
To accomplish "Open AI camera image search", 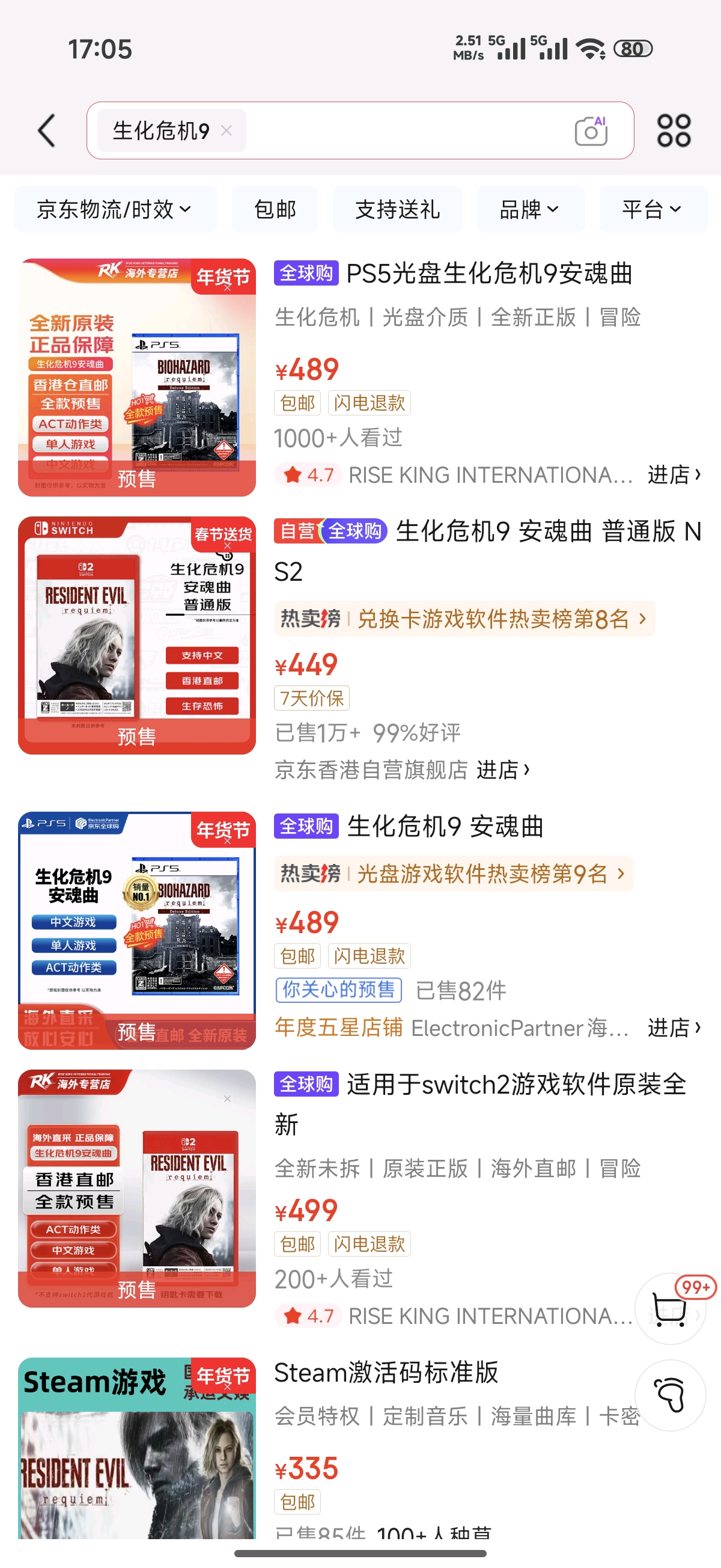I will [x=591, y=130].
